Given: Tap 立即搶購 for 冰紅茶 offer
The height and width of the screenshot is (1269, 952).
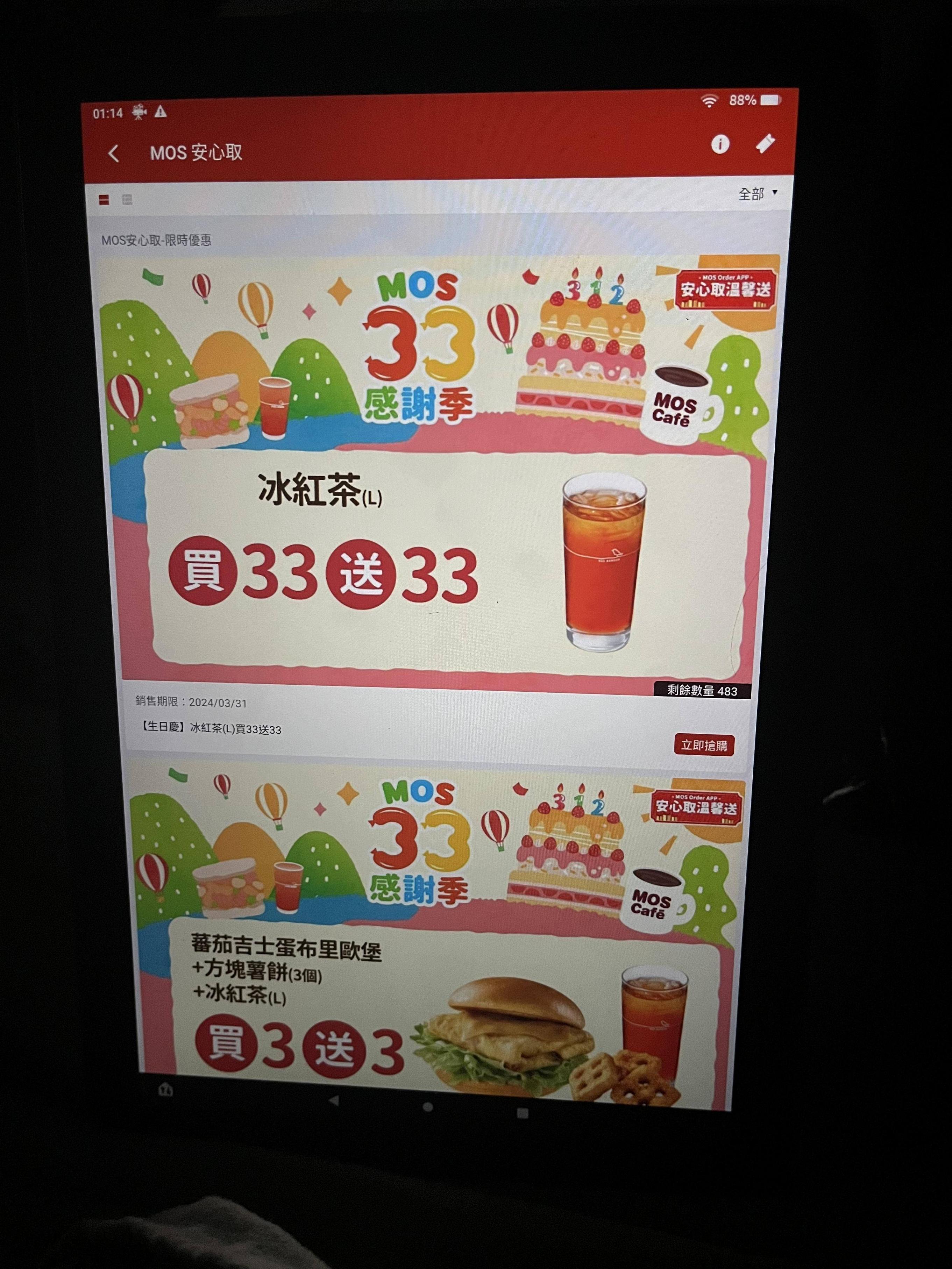Looking at the screenshot, I should tap(704, 746).
